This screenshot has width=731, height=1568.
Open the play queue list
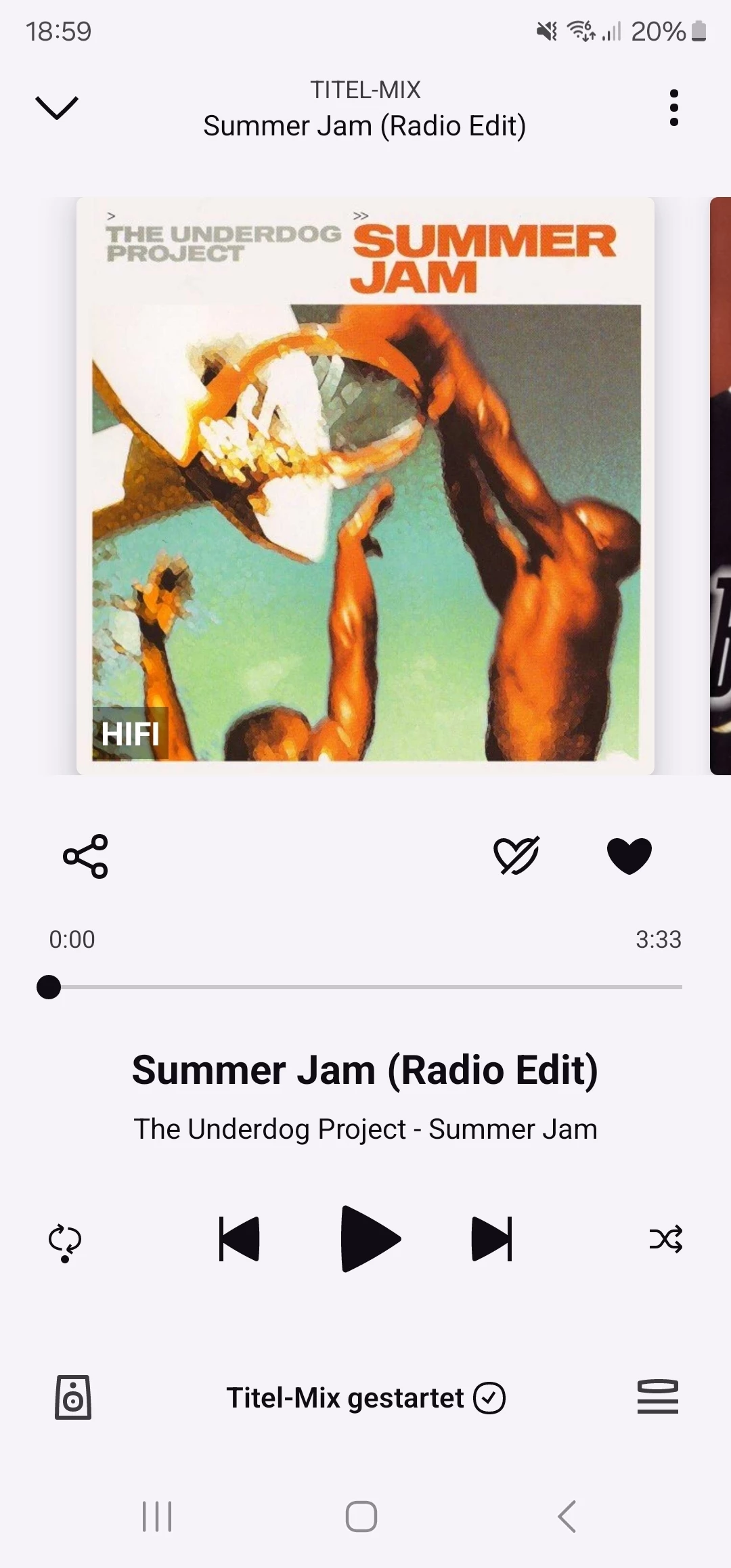pos(657,1397)
